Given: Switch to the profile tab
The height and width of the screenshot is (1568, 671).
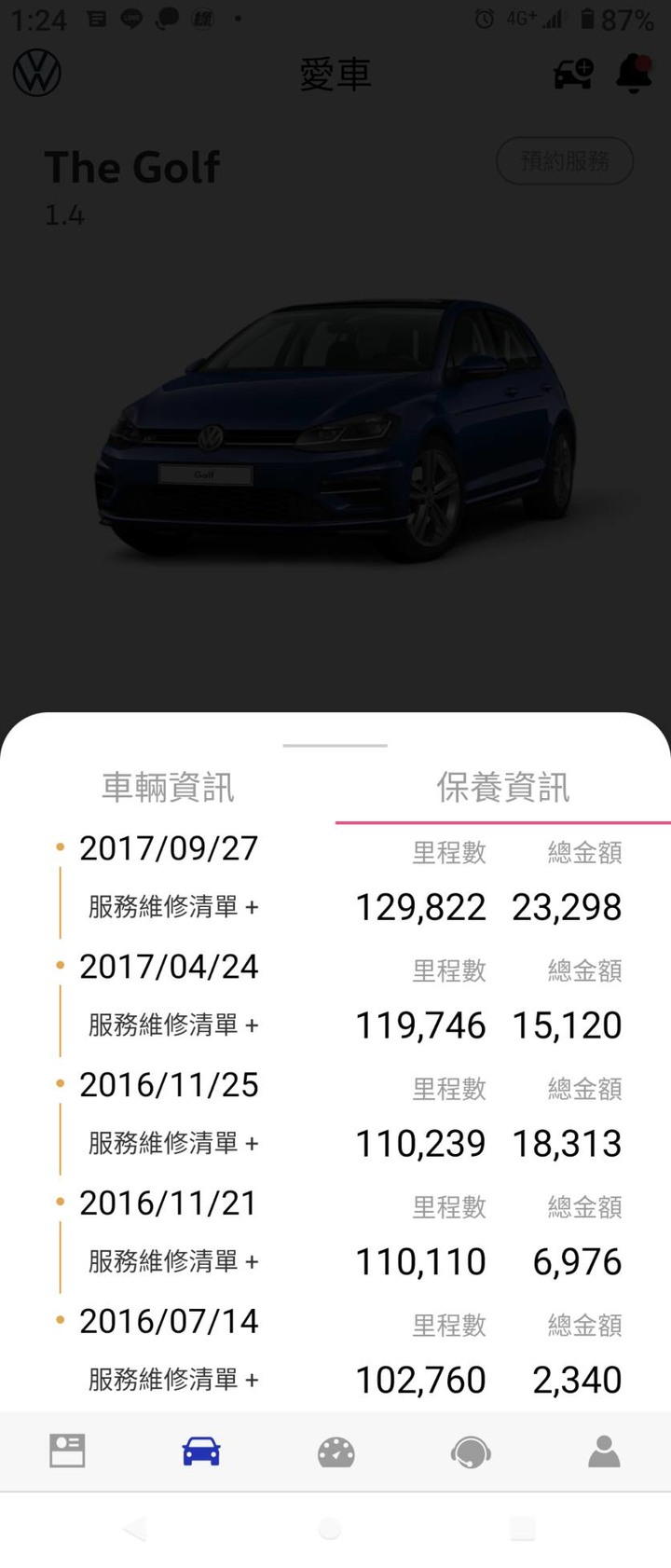Looking at the screenshot, I should tap(604, 1451).
